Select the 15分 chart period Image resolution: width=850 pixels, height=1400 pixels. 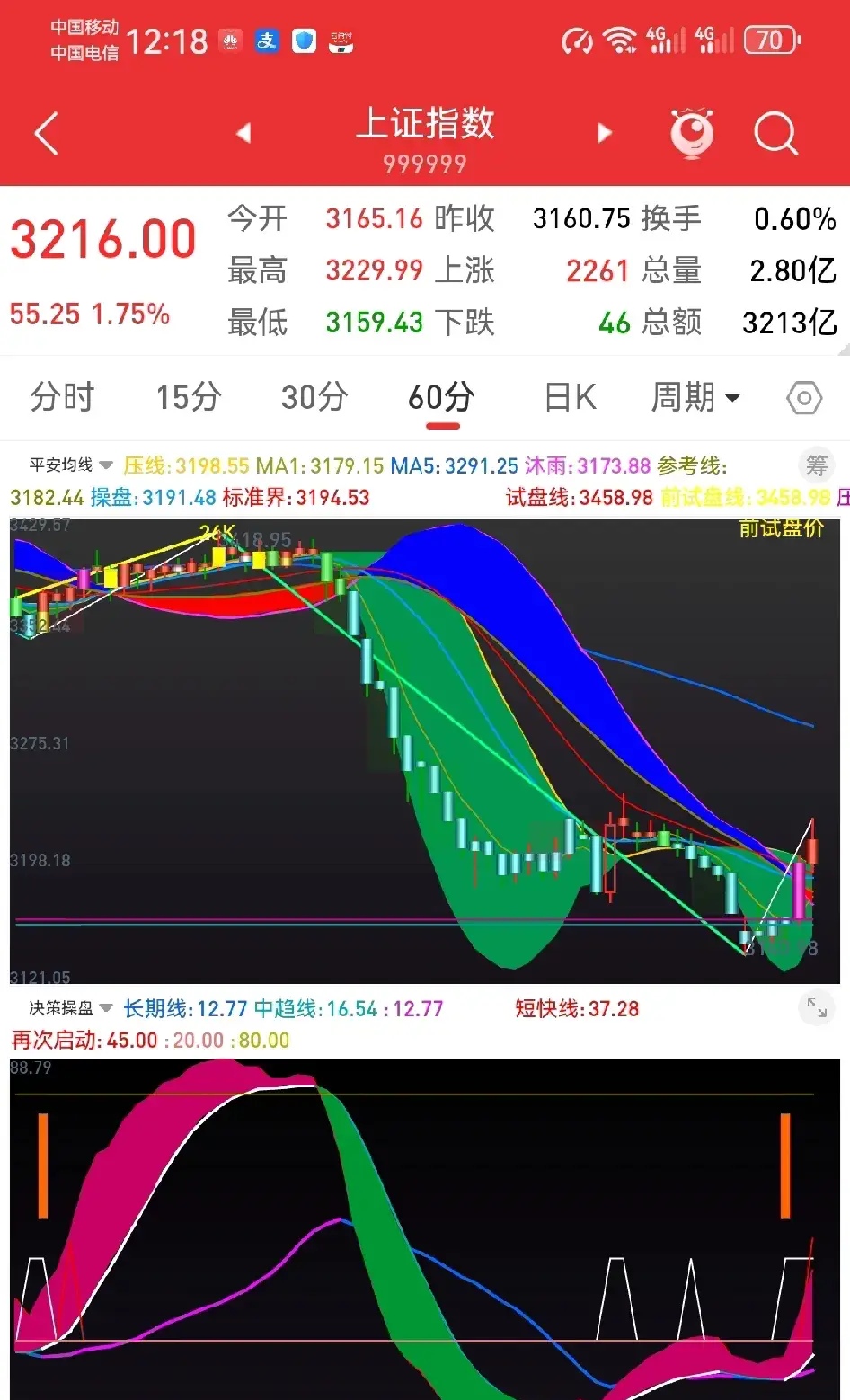click(x=189, y=396)
